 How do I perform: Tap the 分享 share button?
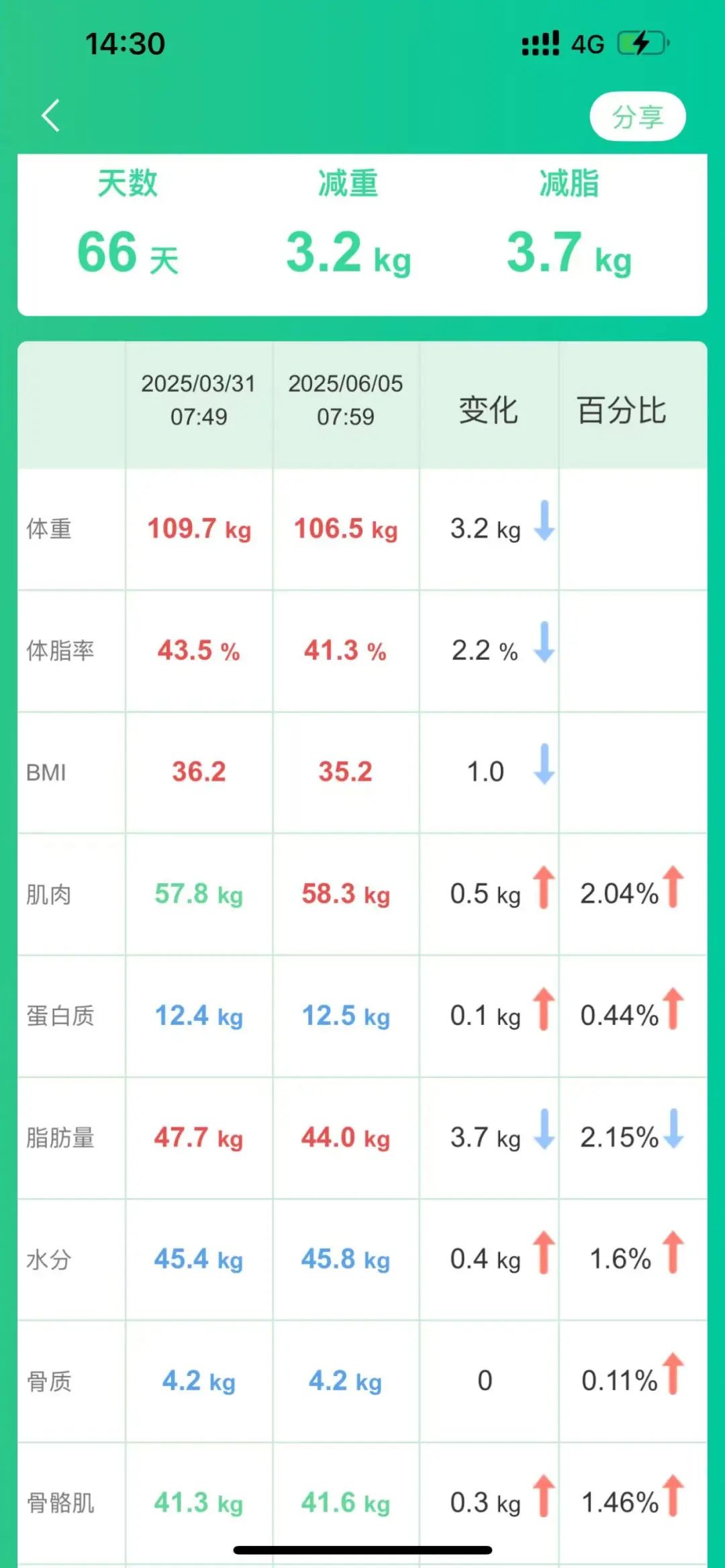tap(637, 116)
